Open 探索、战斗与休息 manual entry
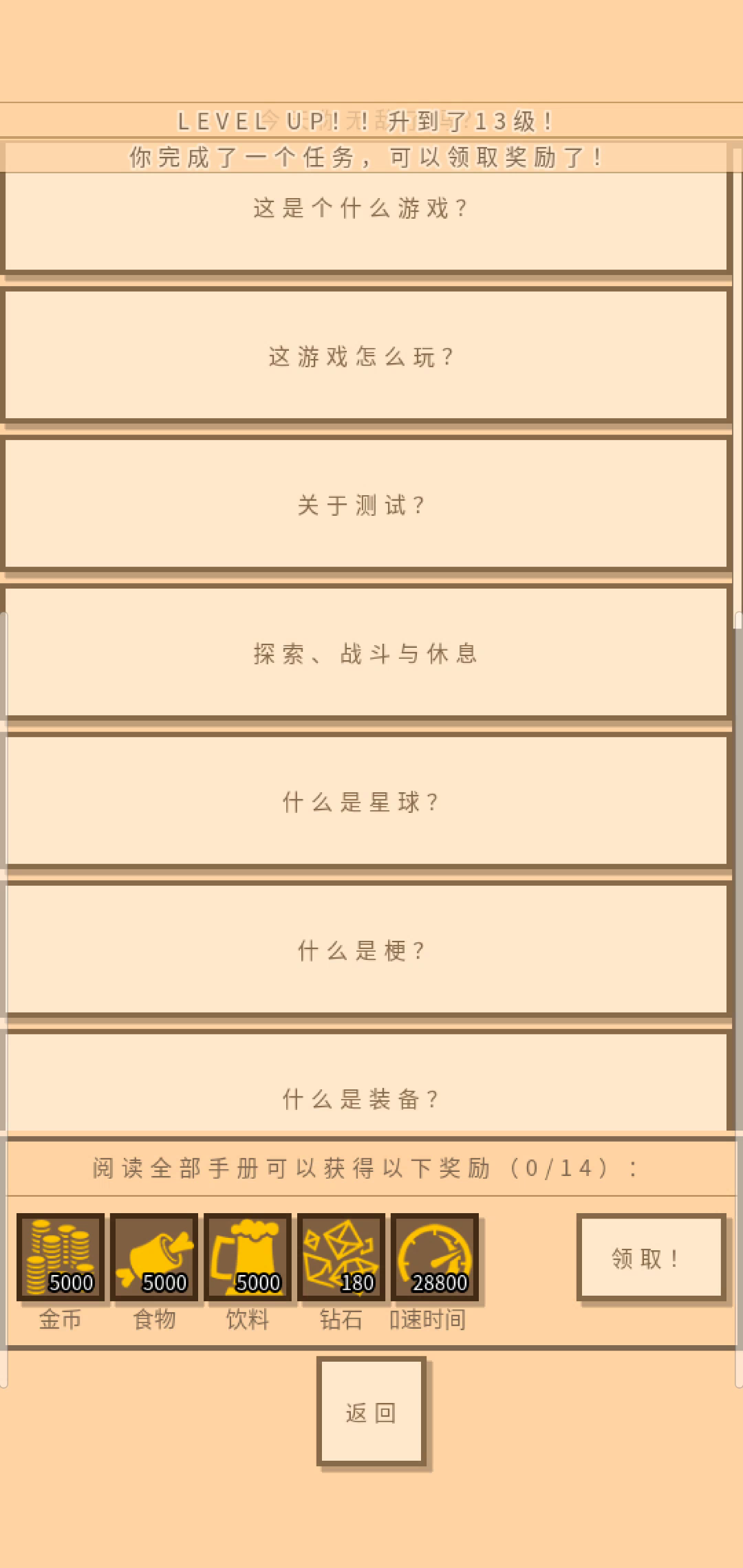The height and width of the screenshot is (1568, 743). [x=366, y=653]
